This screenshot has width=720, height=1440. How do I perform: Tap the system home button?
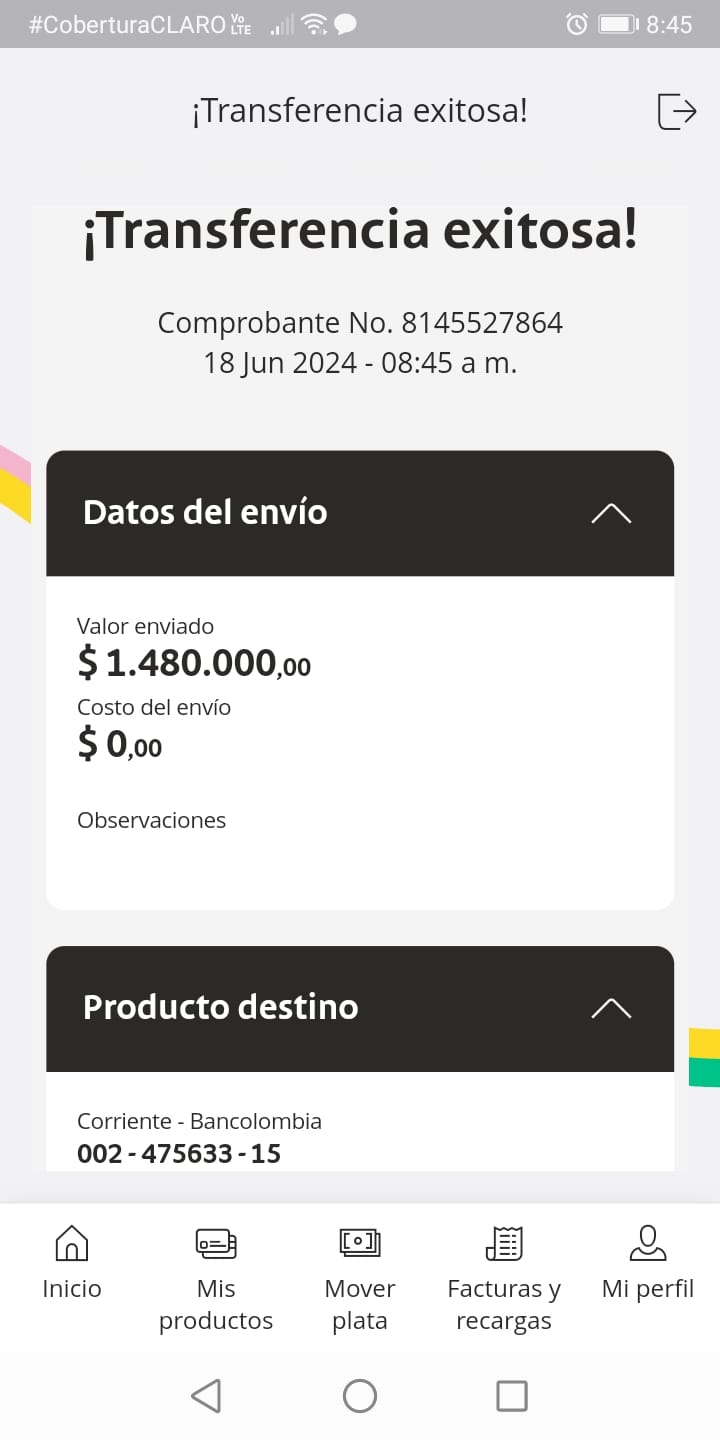360,1396
